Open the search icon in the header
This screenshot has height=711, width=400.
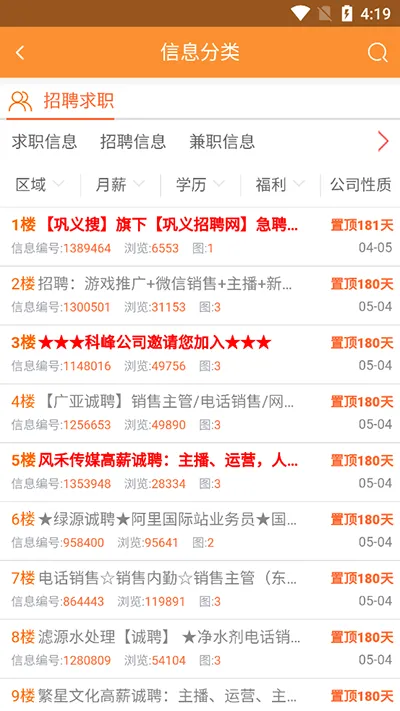point(377,53)
